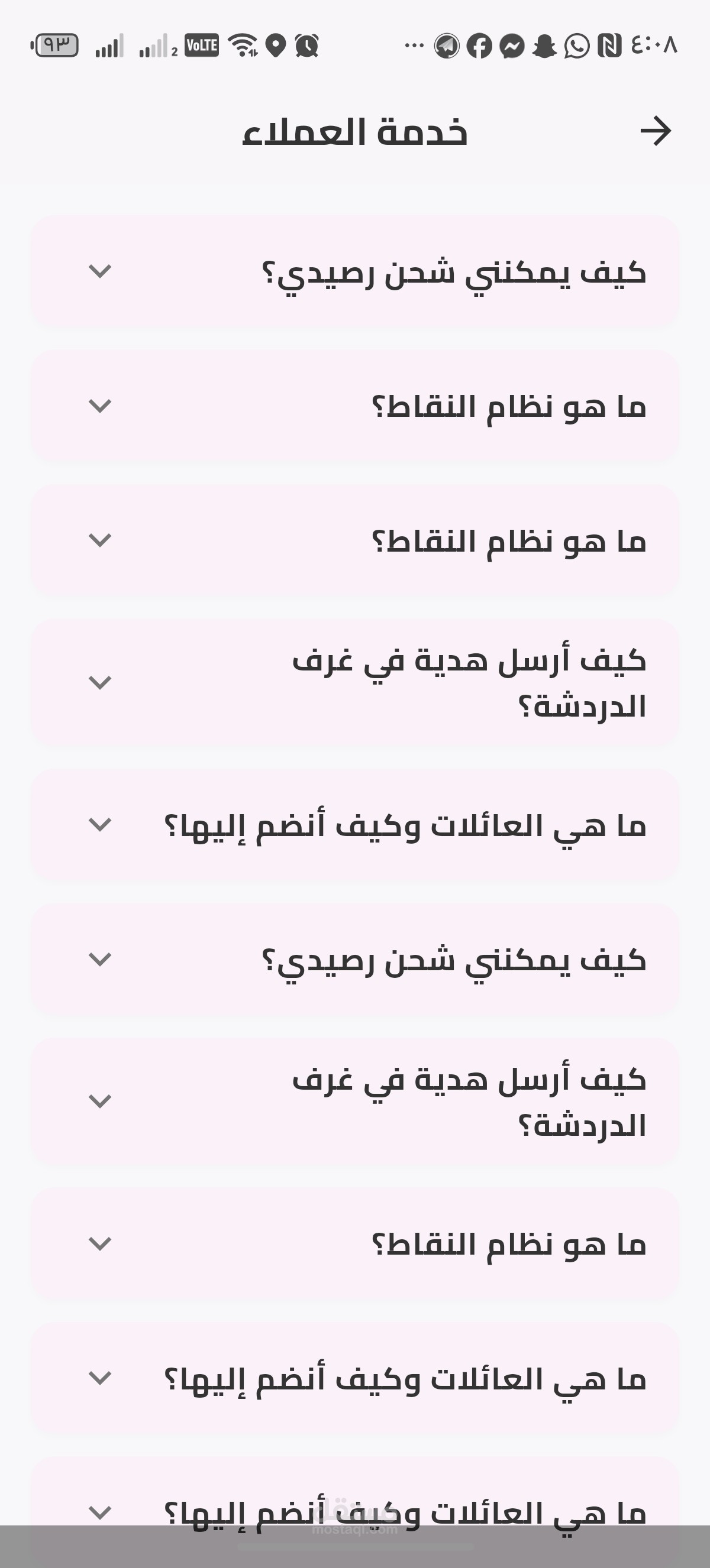The image size is (710, 1568).
Task: Expand 'ما هي العائلات' that precedes second 'شحن رصيدي'
Action: (355, 825)
